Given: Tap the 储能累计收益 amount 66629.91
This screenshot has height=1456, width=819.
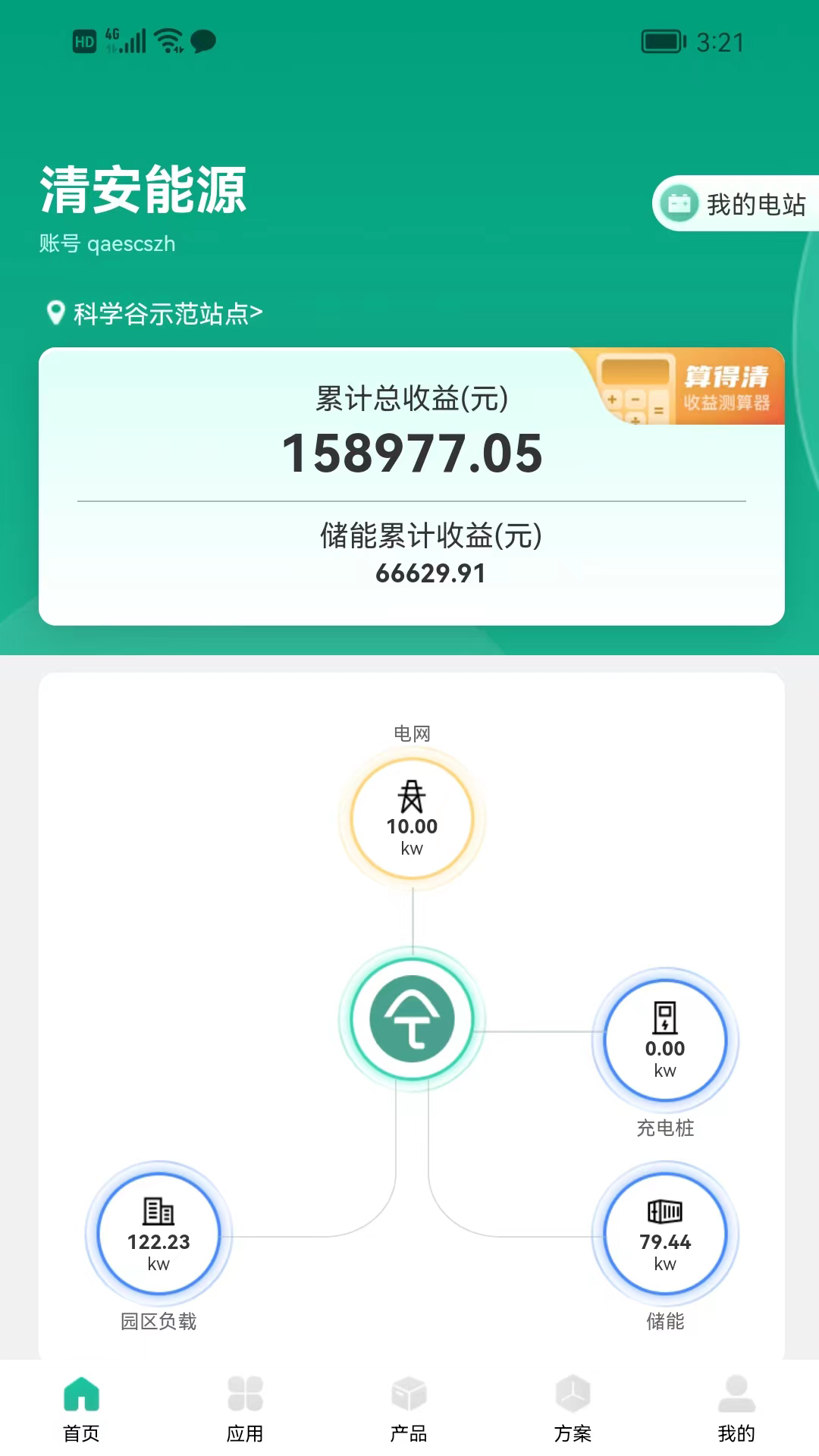Looking at the screenshot, I should (428, 574).
